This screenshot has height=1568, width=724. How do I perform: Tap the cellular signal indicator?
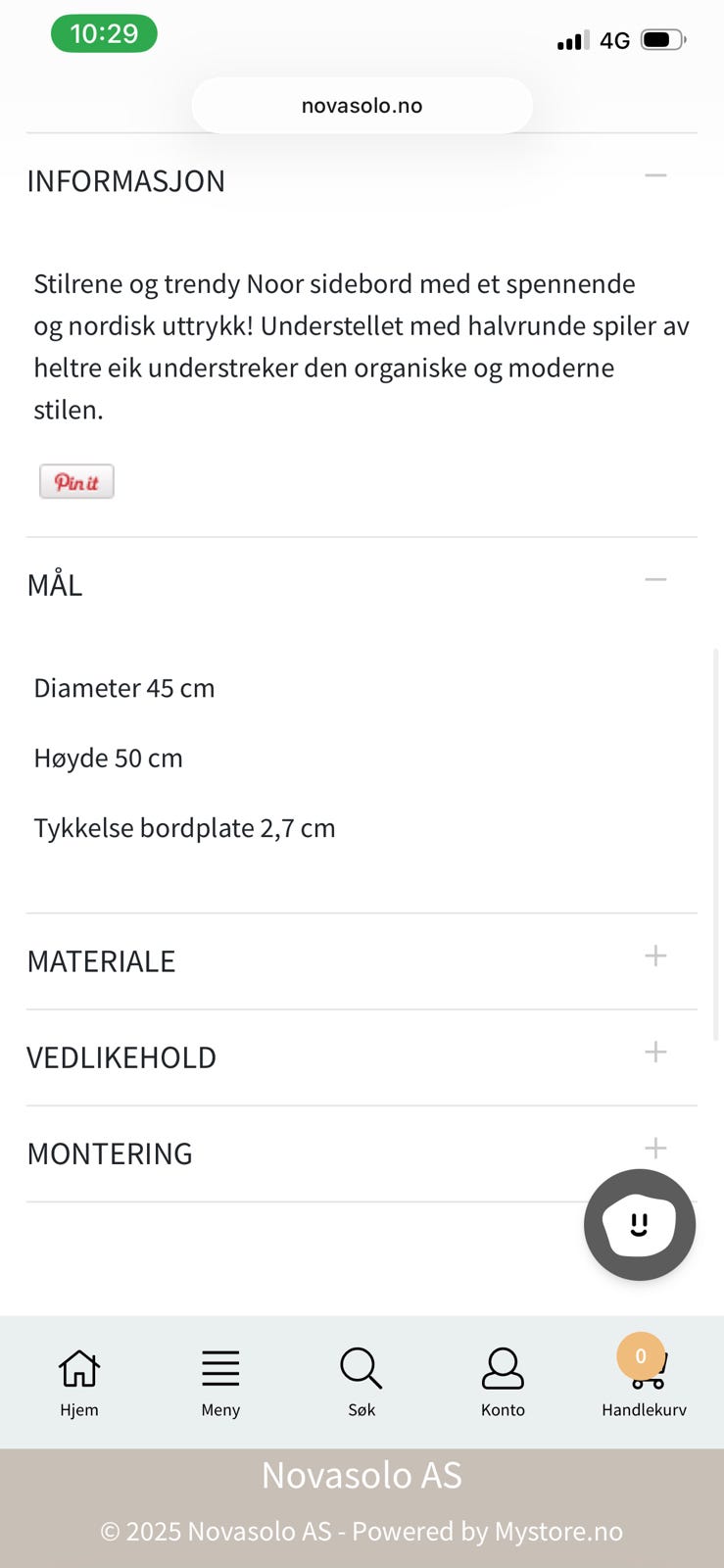point(574,38)
